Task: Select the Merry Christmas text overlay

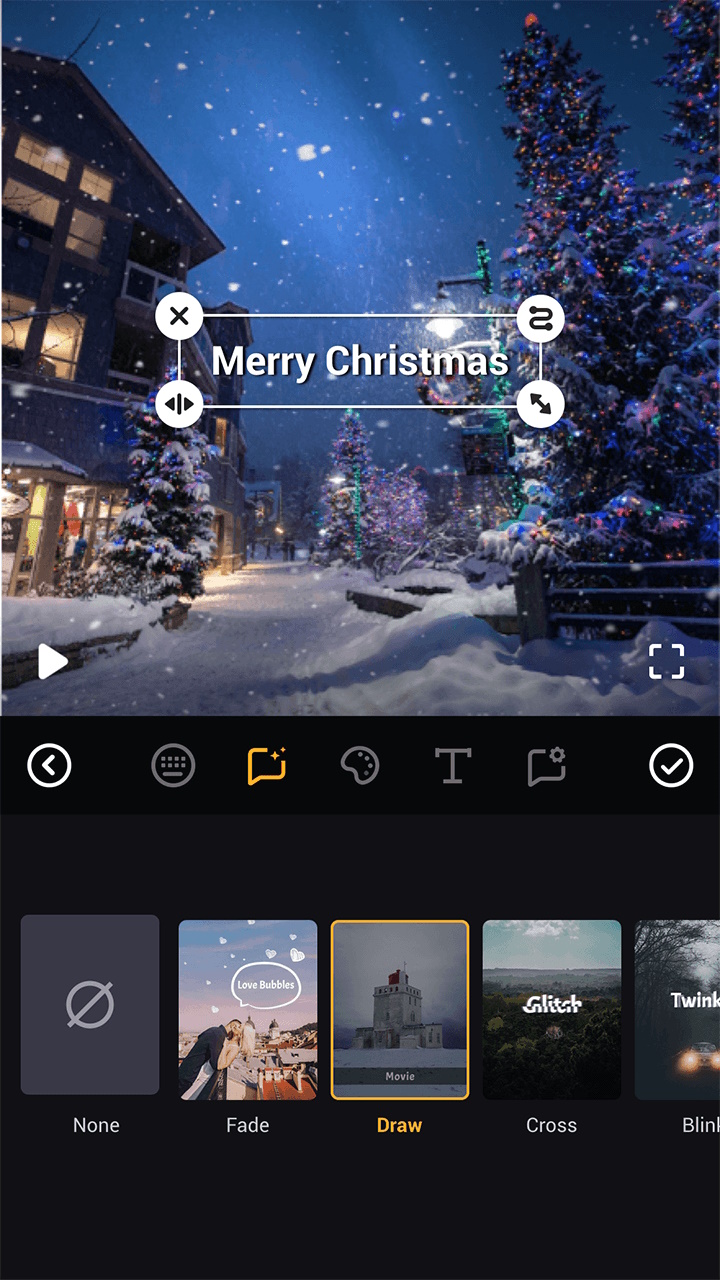Action: pos(360,361)
